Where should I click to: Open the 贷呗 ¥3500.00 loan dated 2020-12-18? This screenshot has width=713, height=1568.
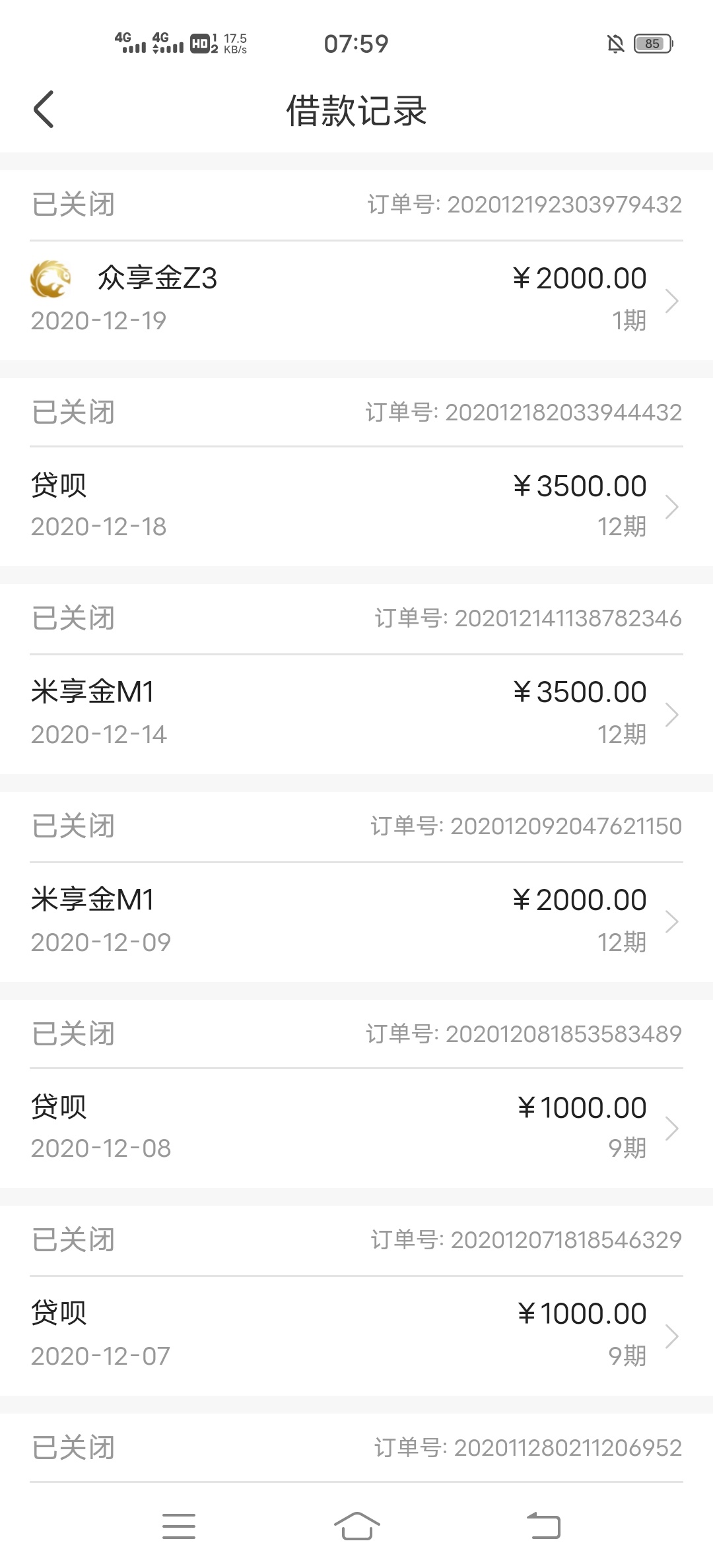coord(356,507)
